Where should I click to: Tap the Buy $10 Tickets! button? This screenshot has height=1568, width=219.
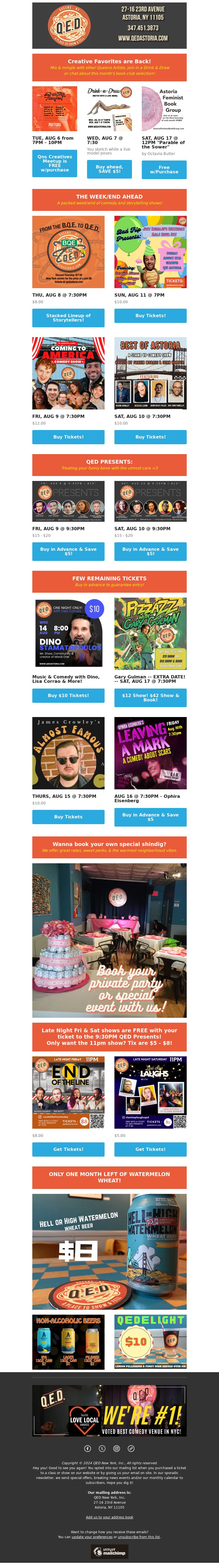click(x=68, y=695)
